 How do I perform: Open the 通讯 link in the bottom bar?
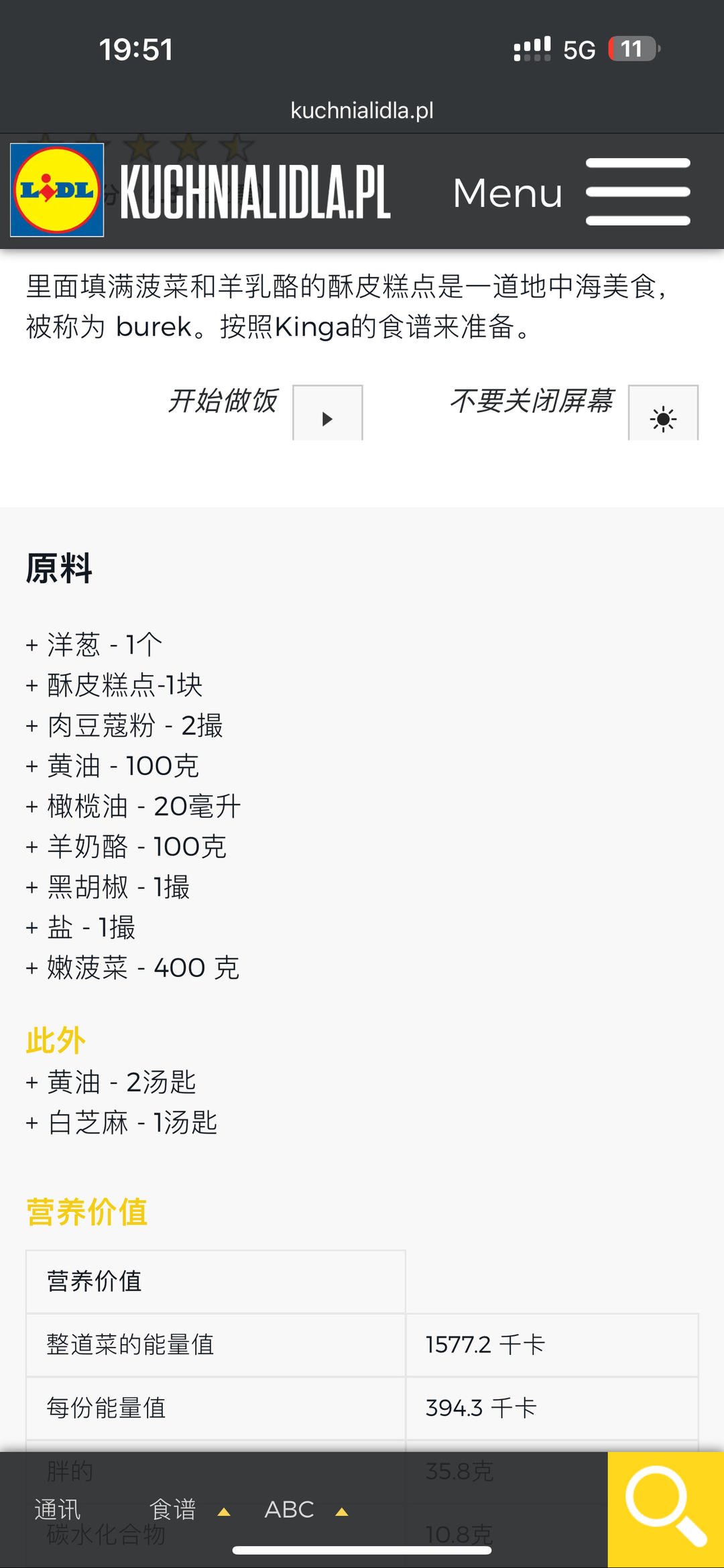pos(58,1509)
